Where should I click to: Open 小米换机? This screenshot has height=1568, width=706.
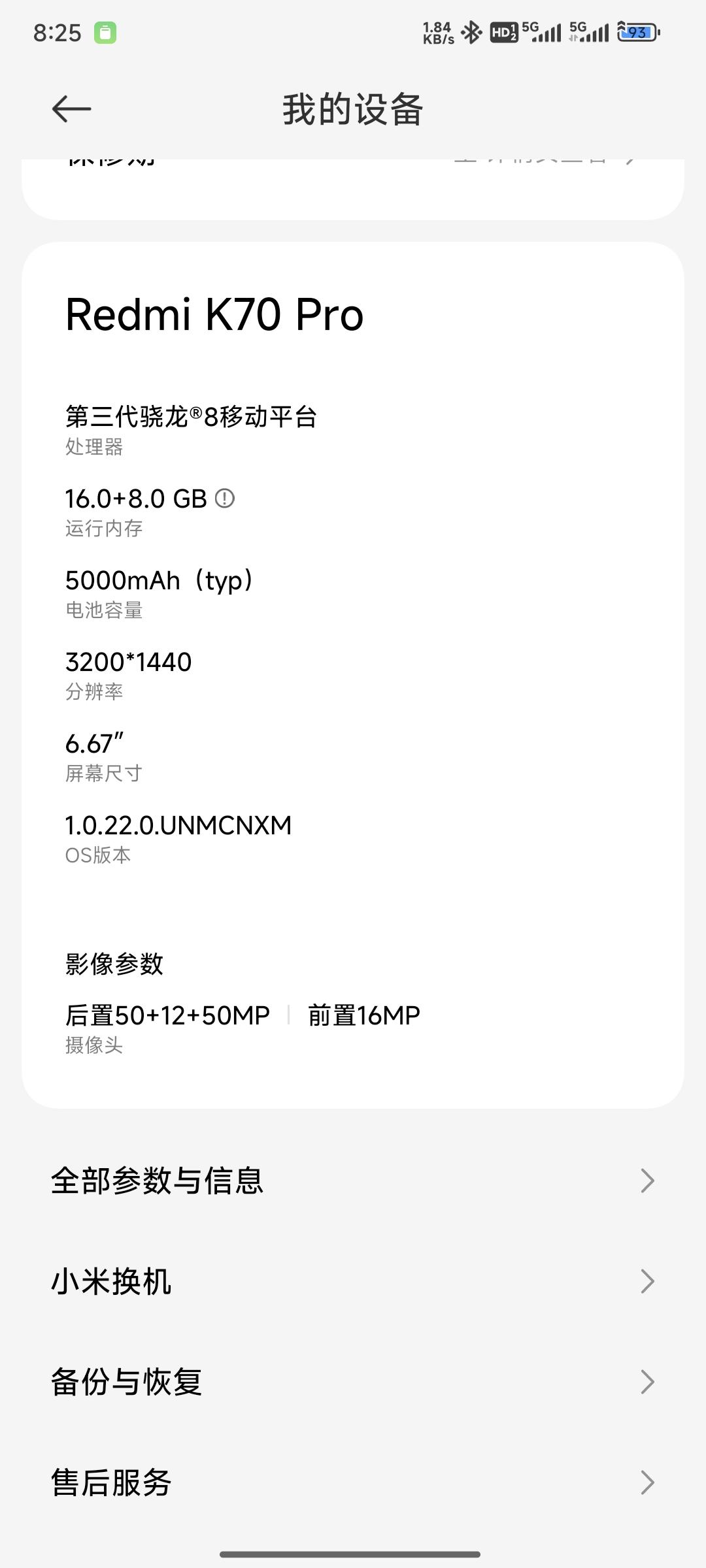tap(353, 1281)
